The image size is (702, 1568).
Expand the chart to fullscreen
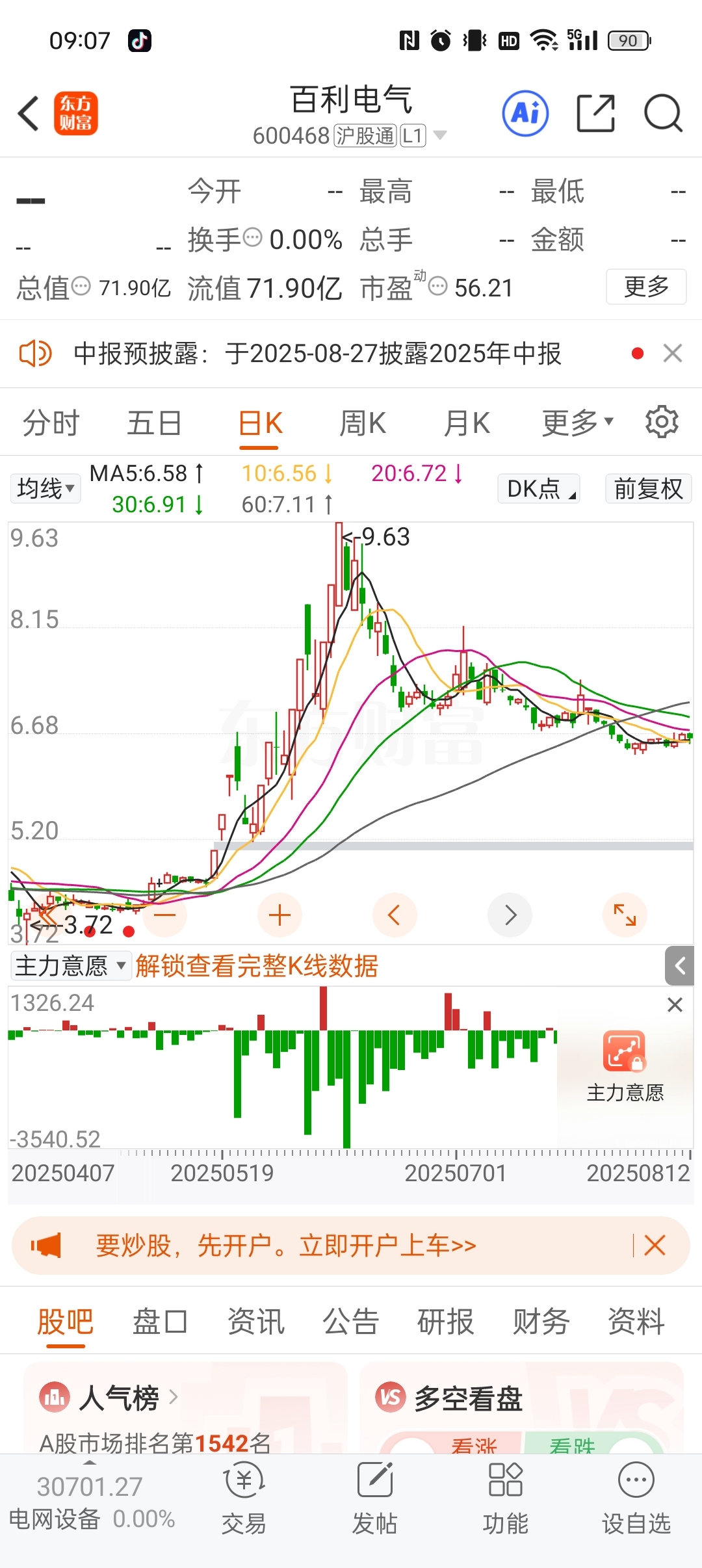625,915
